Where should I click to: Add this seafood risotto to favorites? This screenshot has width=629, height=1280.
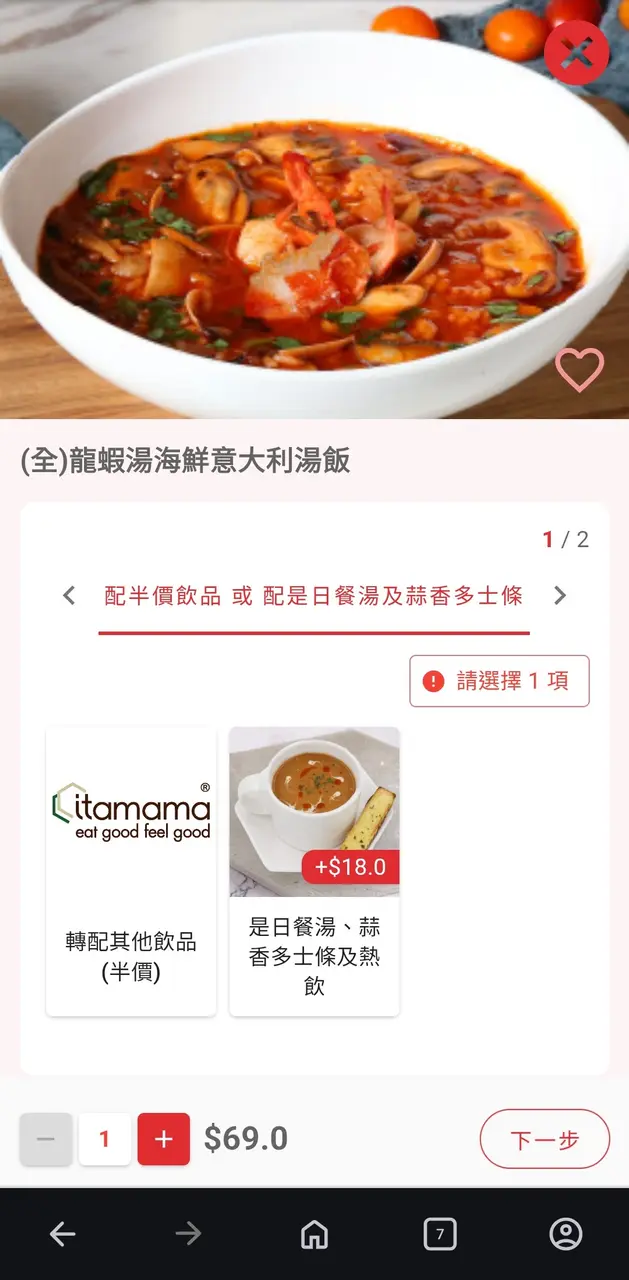click(x=580, y=370)
